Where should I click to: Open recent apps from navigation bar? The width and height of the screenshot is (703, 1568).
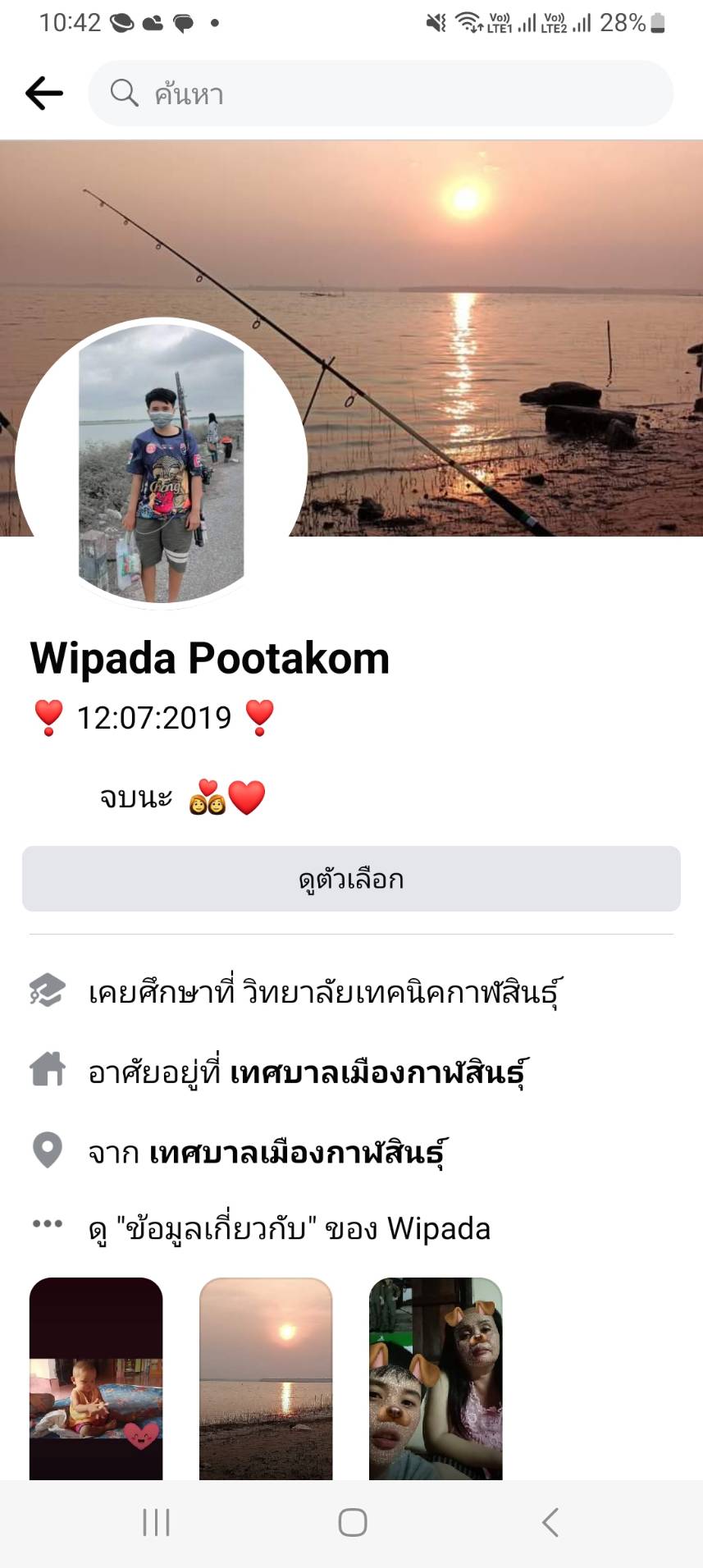[x=156, y=1523]
